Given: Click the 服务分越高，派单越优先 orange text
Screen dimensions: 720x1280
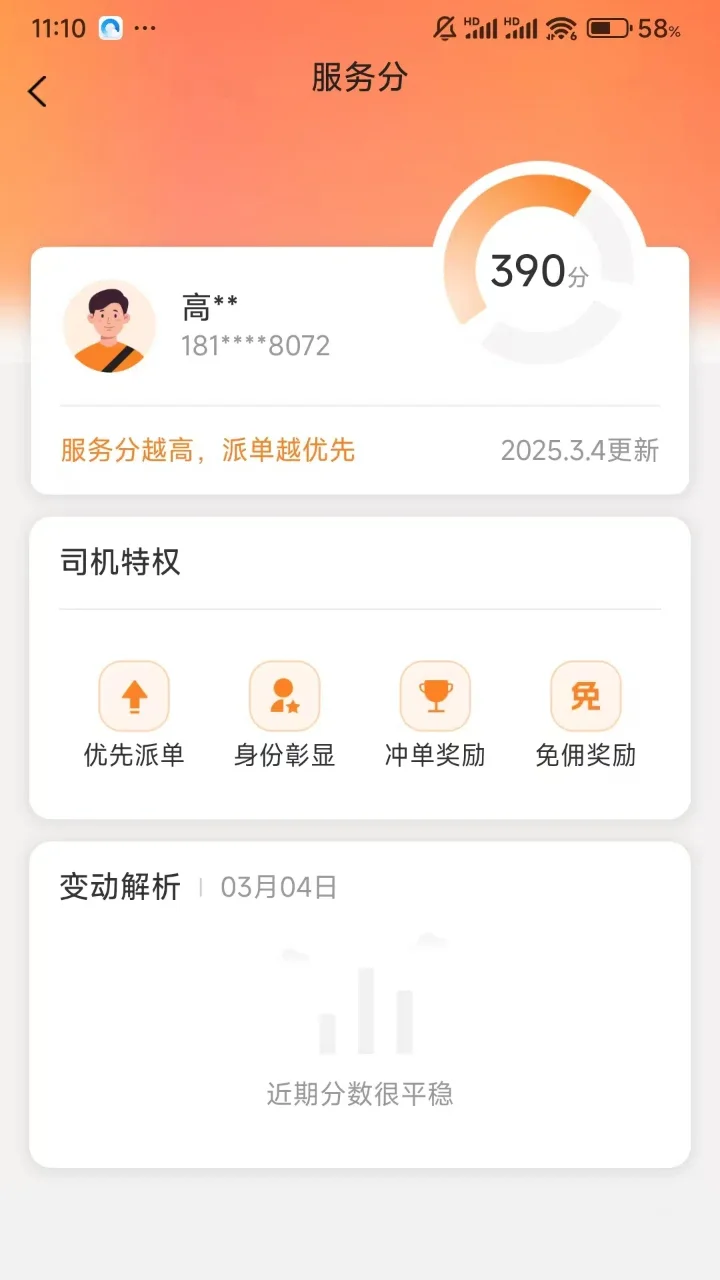Looking at the screenshot, I should coord(205,452).
